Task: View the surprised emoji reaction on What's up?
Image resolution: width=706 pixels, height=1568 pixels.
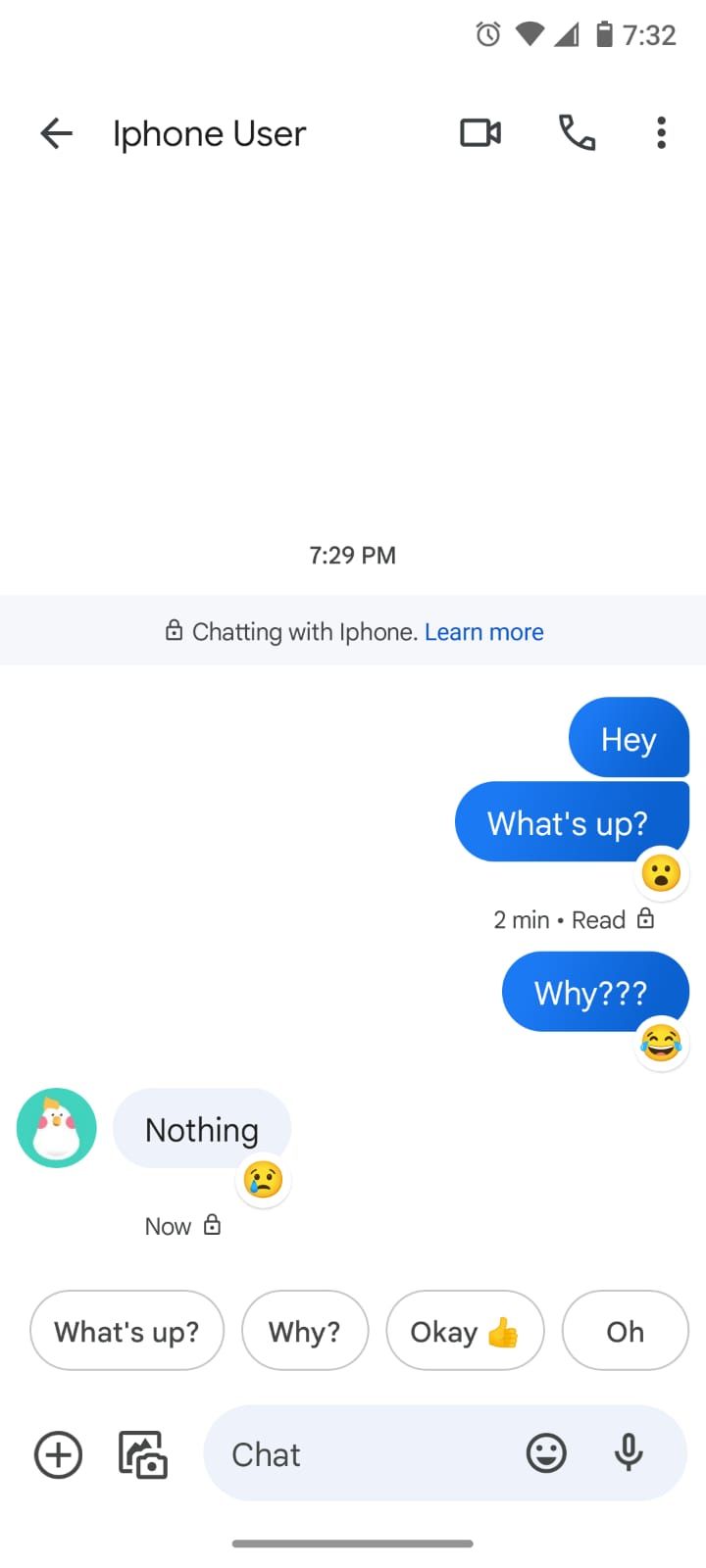Action: point(662,872)
